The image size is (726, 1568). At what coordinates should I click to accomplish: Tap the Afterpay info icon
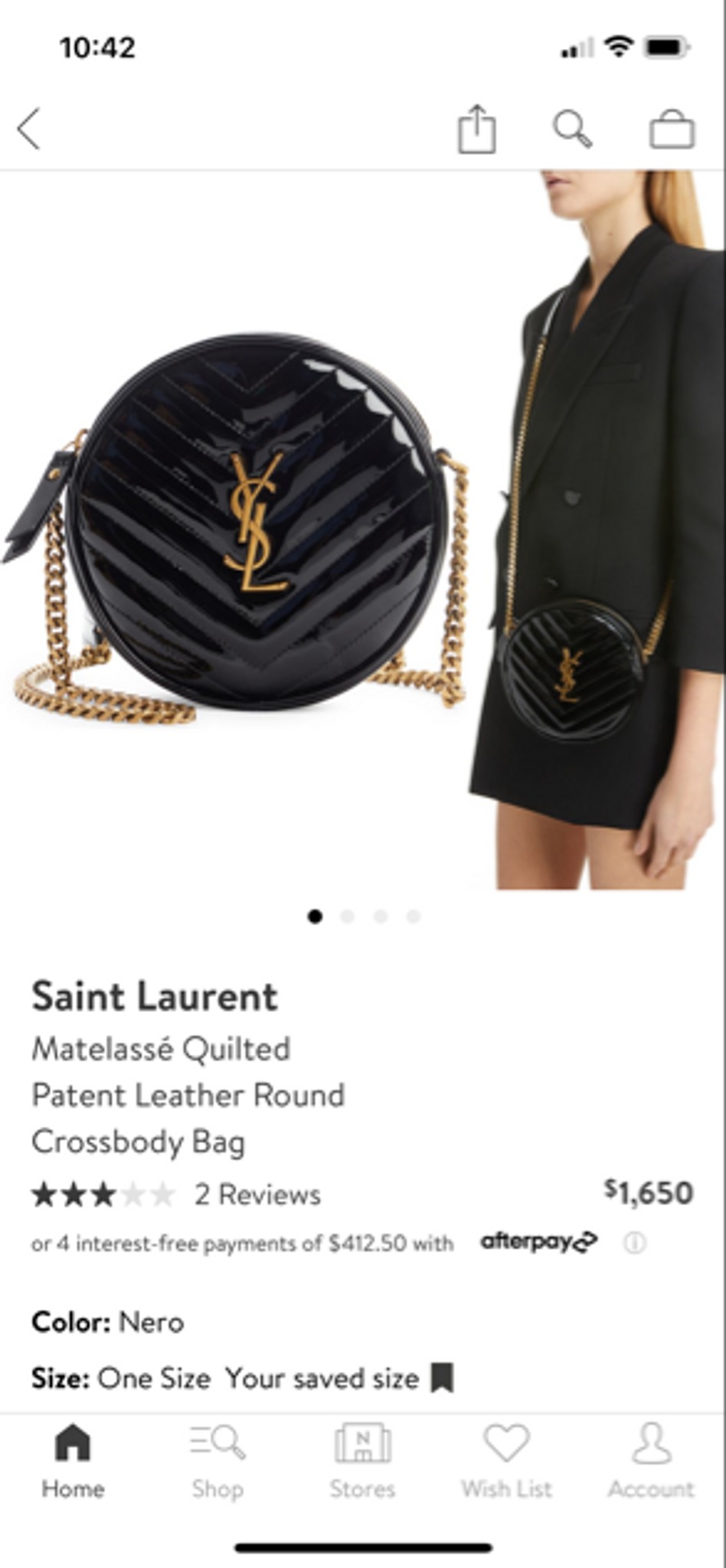(634, 1243)
